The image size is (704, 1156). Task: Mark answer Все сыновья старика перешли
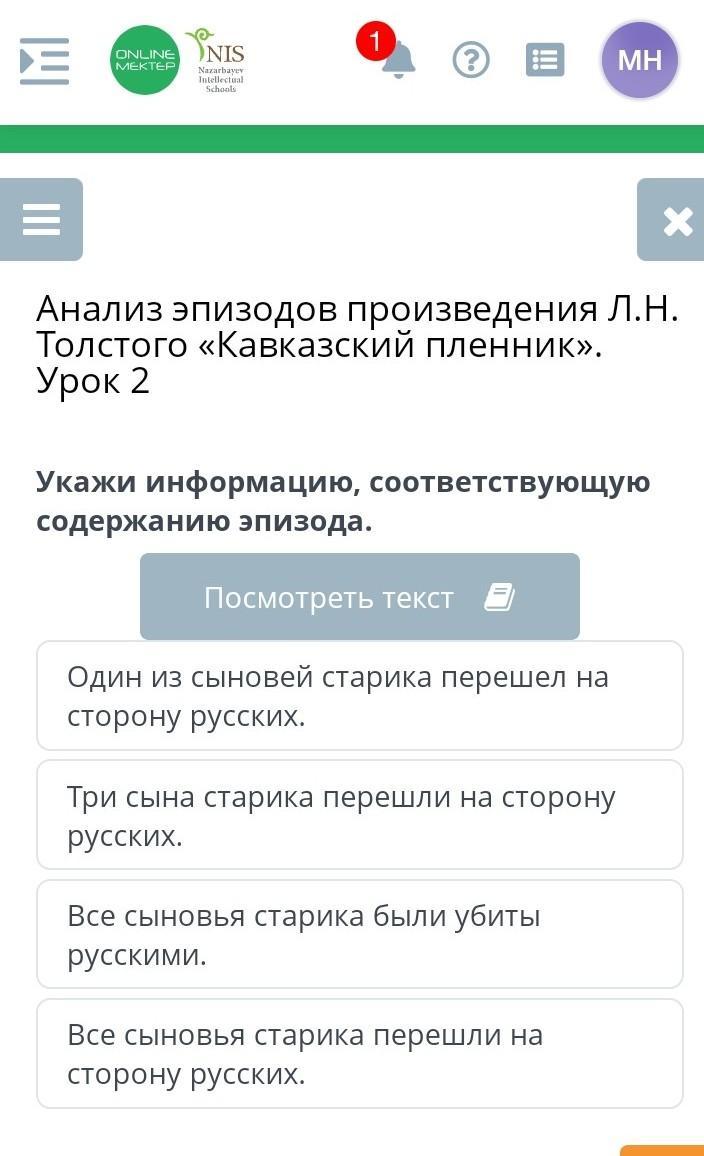[360, 1053]
